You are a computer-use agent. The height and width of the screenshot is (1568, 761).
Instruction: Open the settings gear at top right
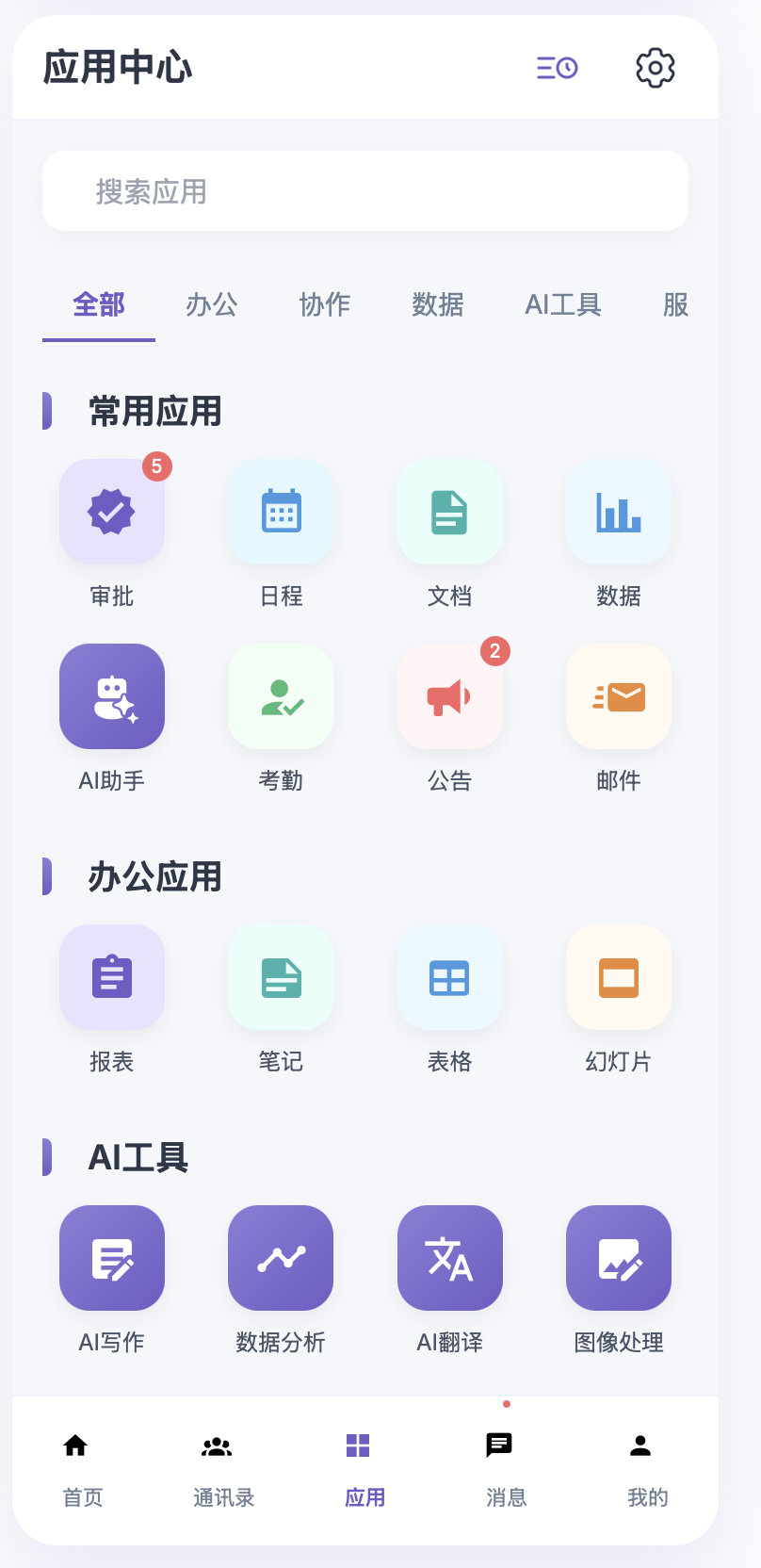pyautogui.click(x=655, y=67)
